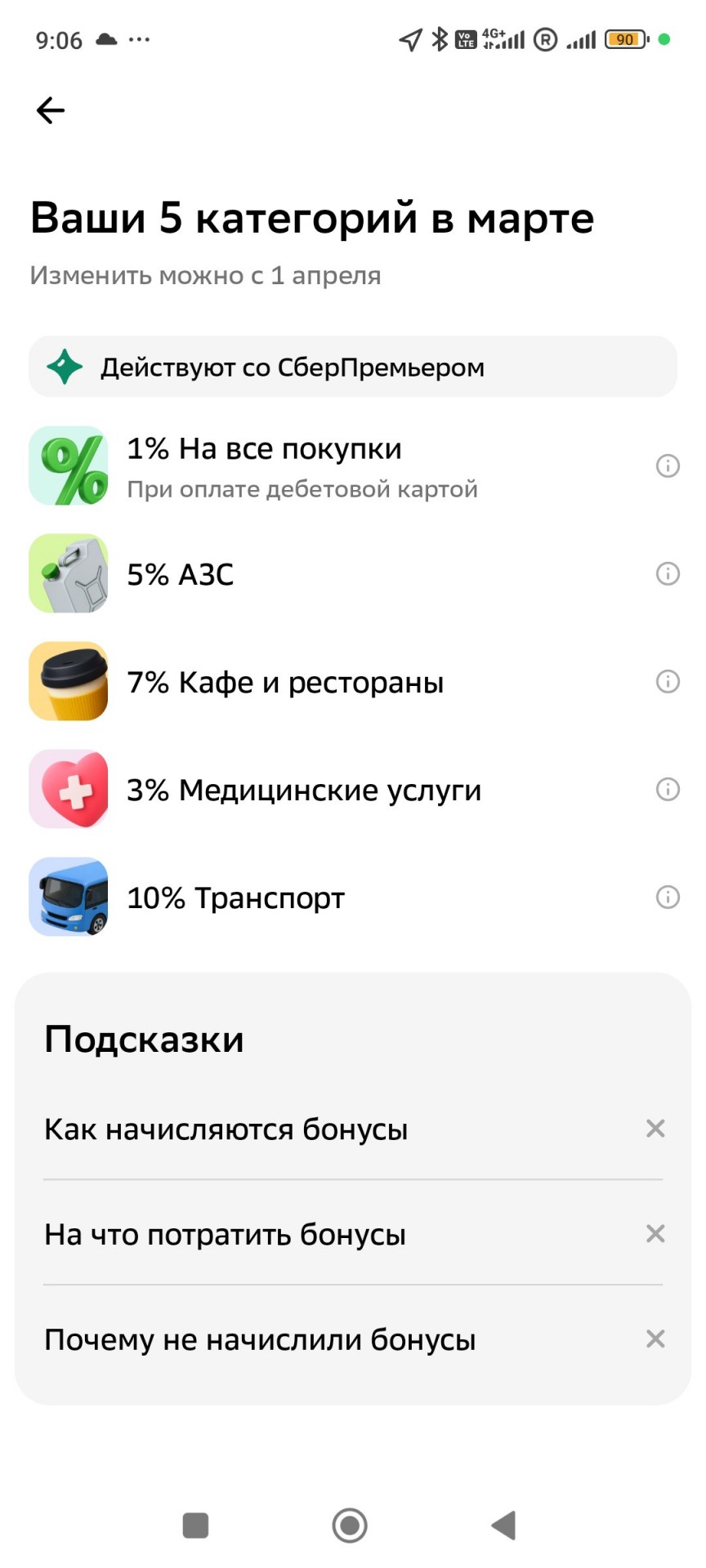706x1568 pixels.
Task: Open recent apps with the square button
Action: 195,1526
